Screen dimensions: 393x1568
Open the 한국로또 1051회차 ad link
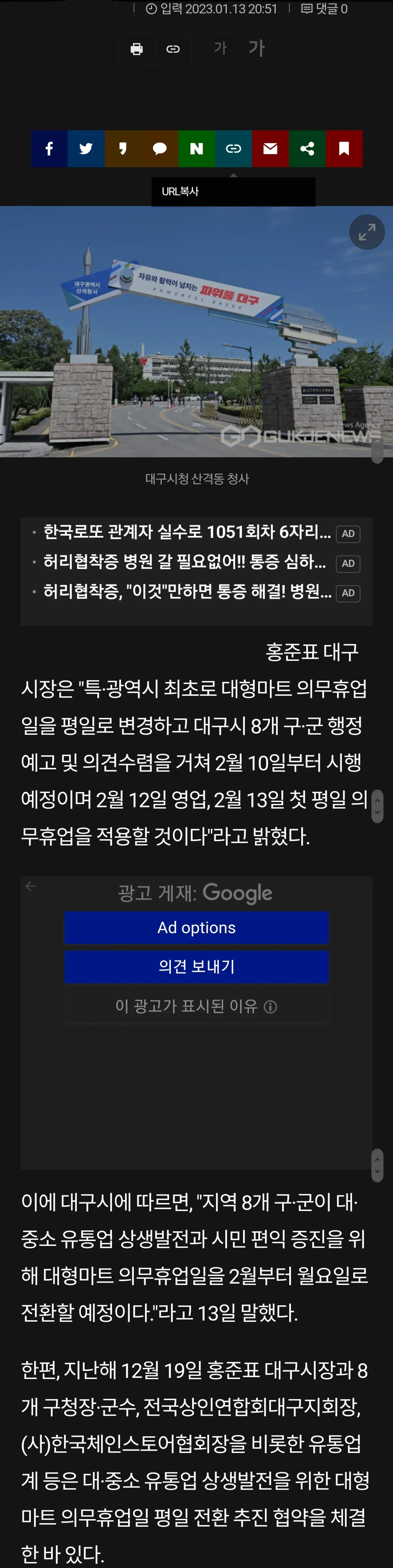click(187, 533)
